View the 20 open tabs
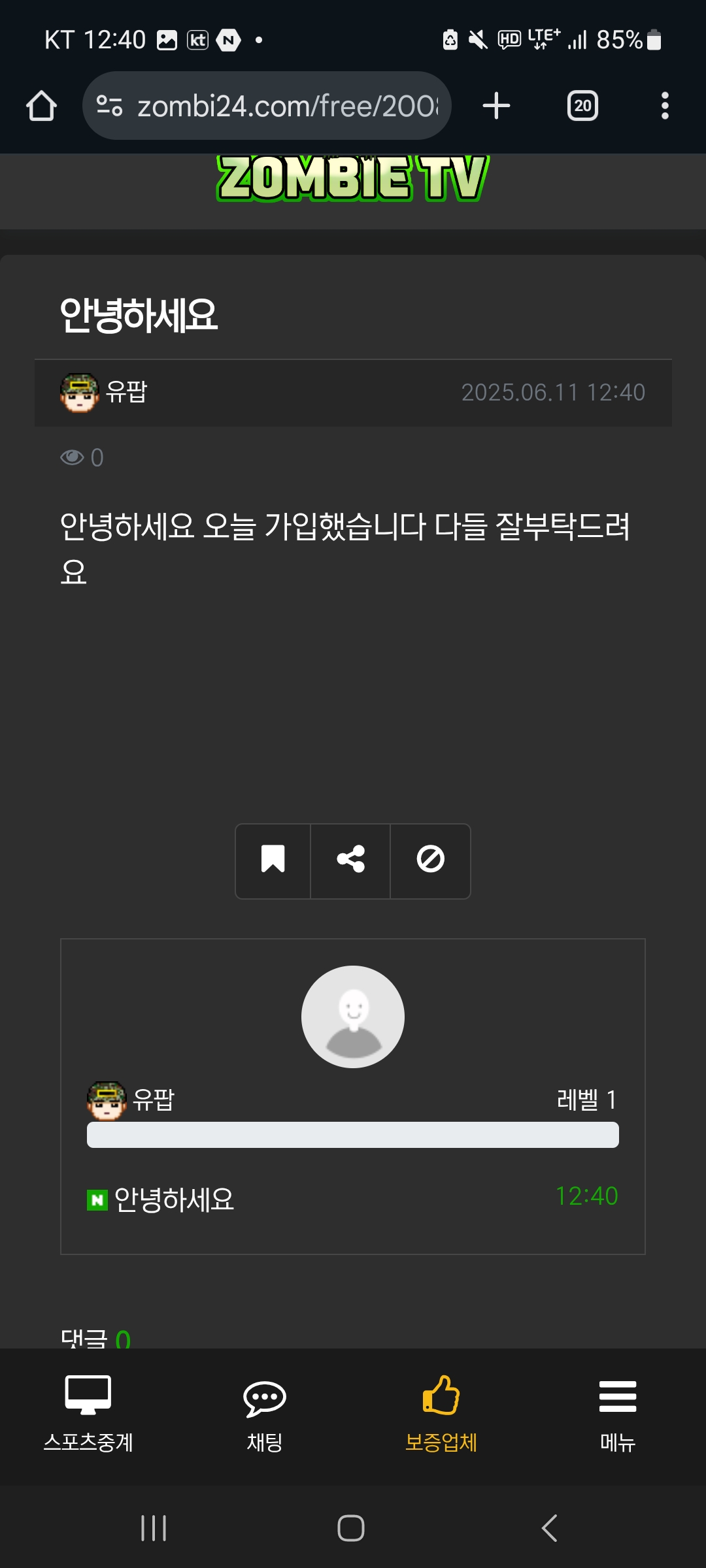The height and width of the screenshot is (1568, 706). [582, 106]
